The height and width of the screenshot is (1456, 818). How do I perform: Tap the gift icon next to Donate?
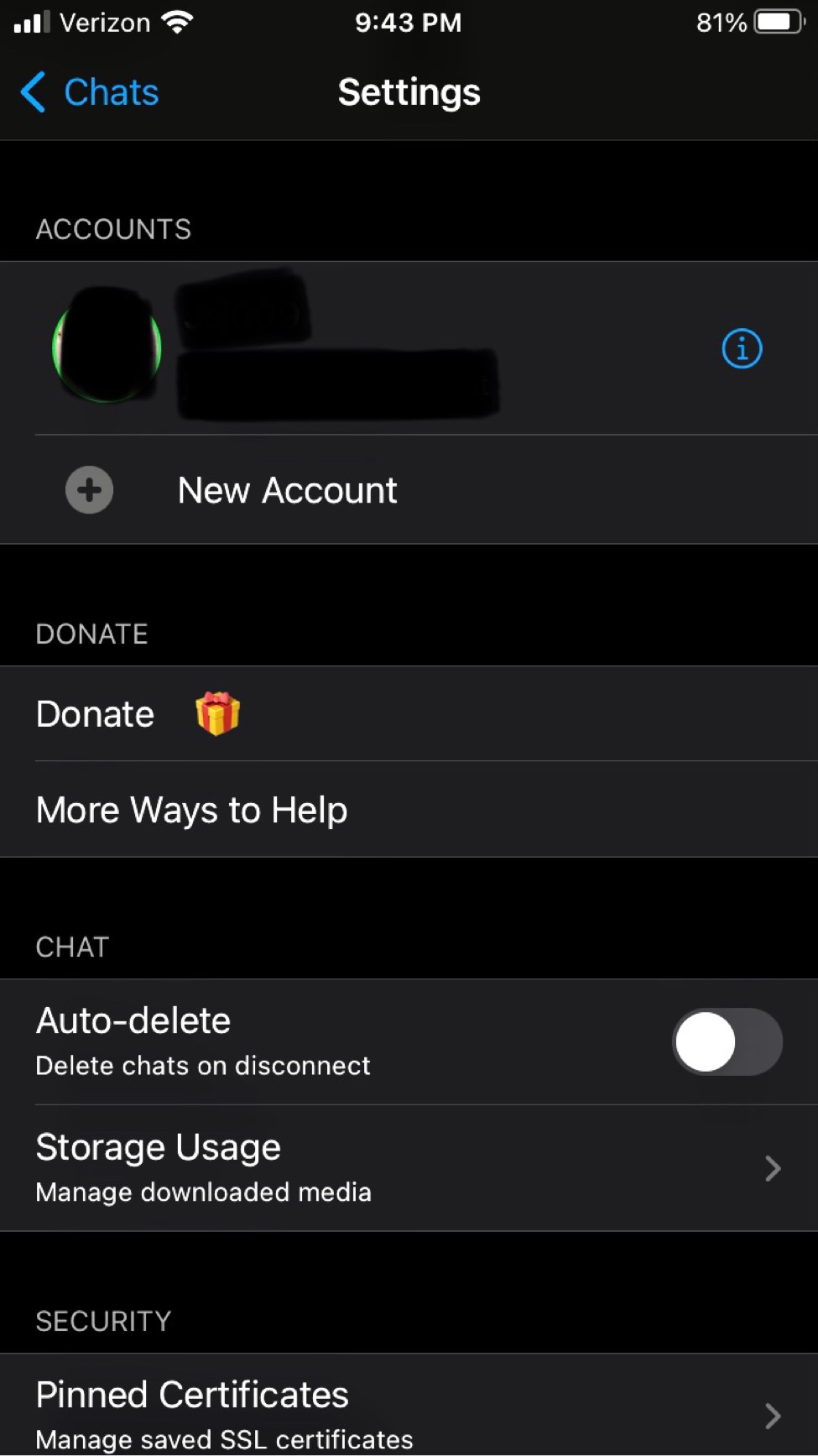pos(218,713)
